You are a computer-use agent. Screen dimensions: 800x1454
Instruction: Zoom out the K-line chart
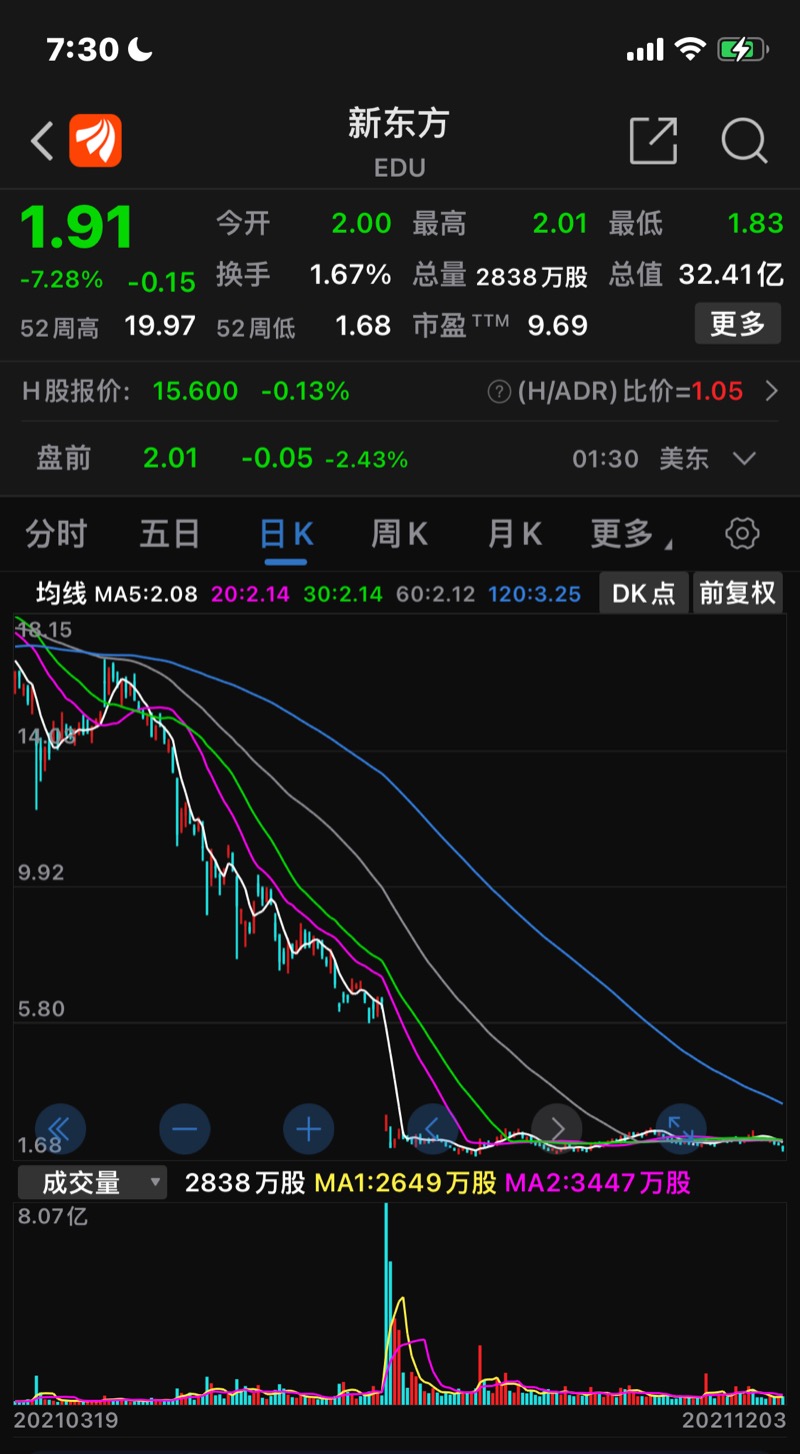pyautogui.click(x=184, y=1130)
